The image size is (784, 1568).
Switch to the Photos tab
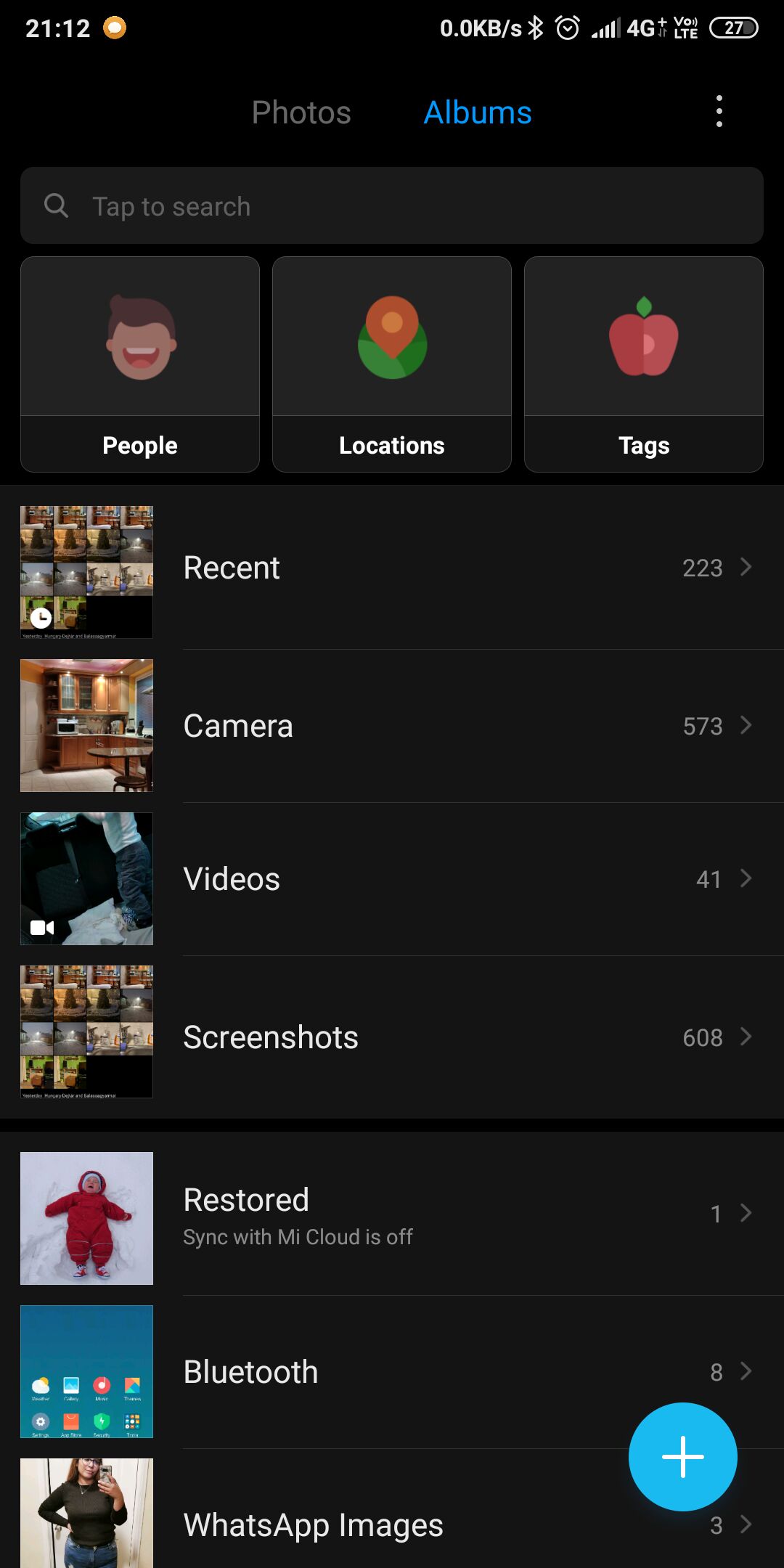(x=301, y=113)
